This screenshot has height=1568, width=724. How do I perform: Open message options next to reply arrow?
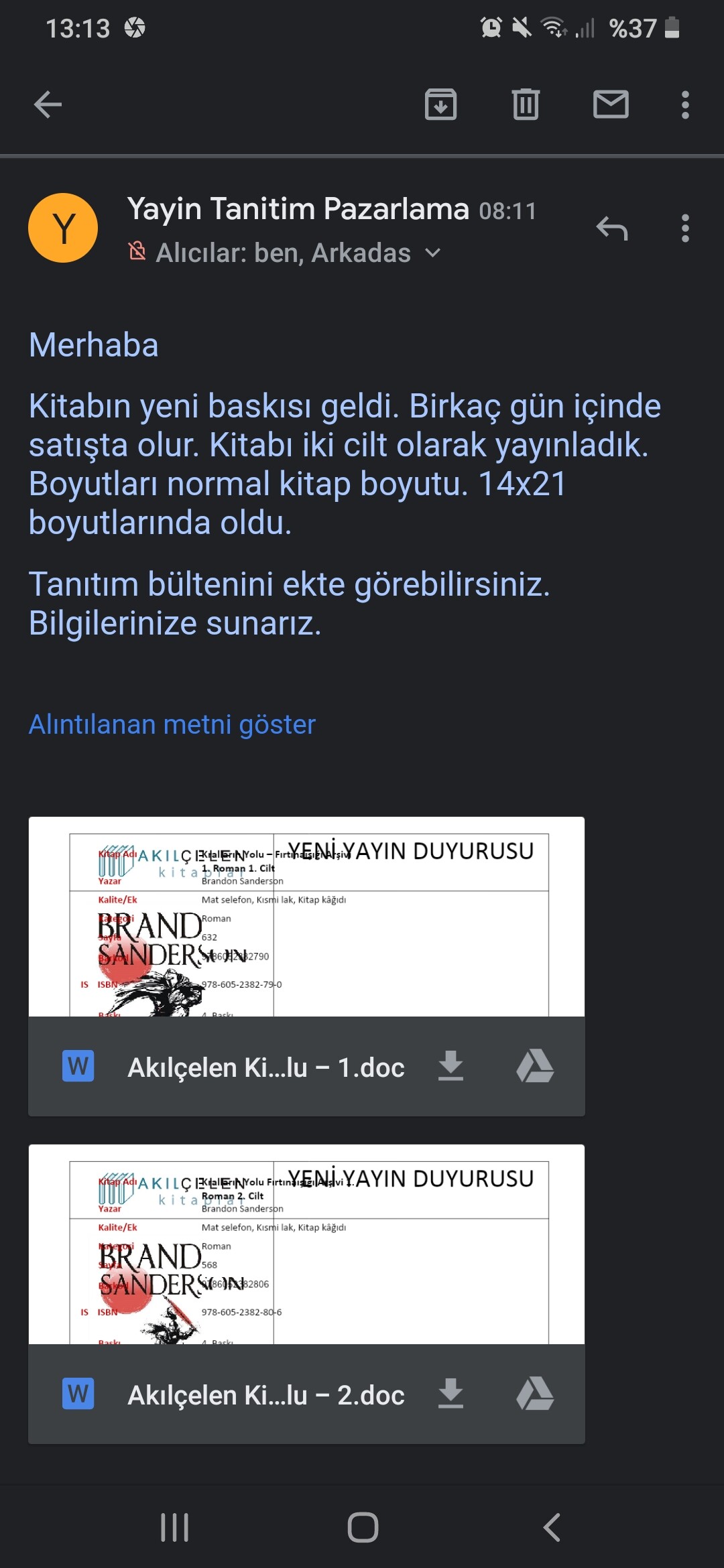click(684, 228)
